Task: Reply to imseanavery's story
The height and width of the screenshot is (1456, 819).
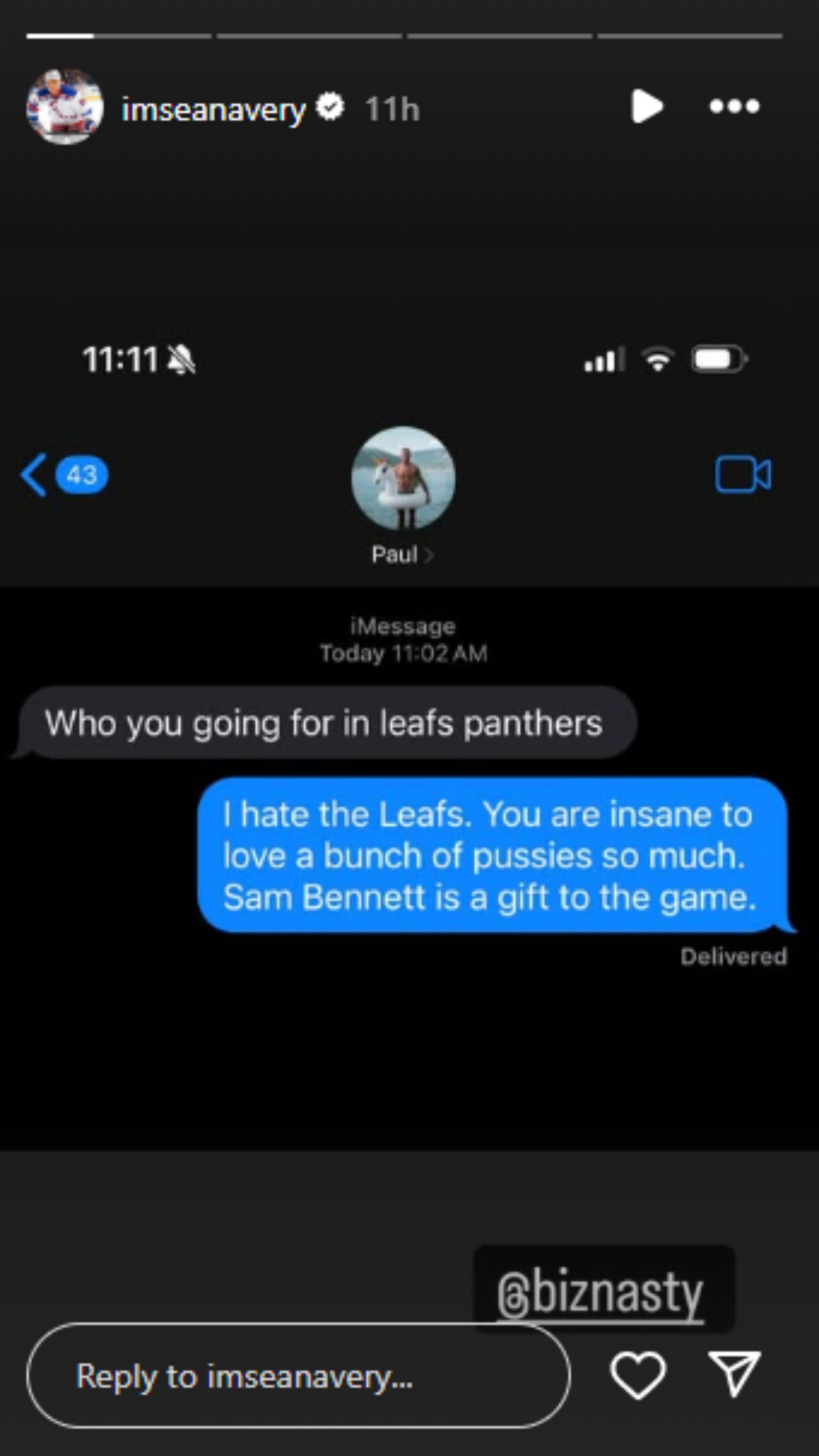Action: pyautogui.click(x=298, y=1376)
